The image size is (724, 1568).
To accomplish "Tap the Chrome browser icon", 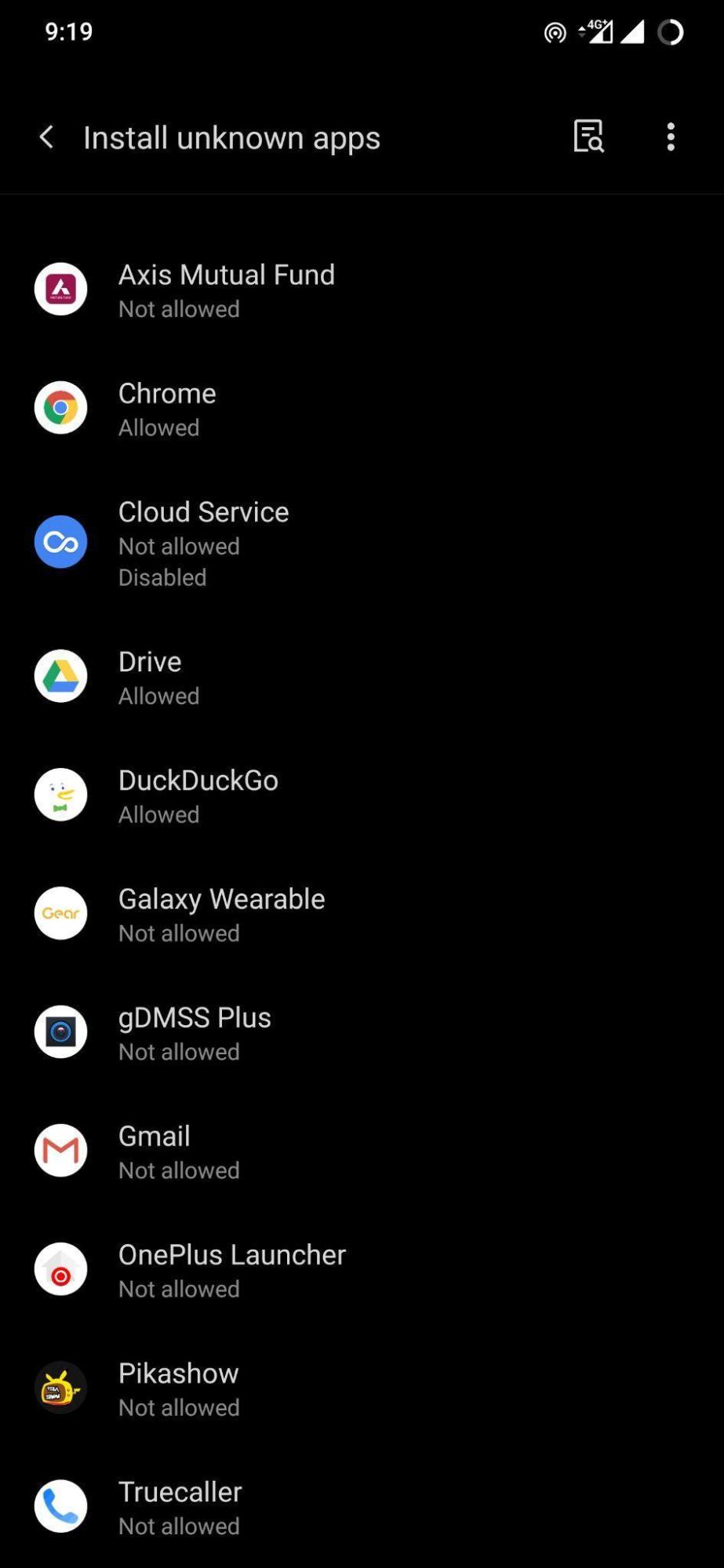I will (60, 407).
